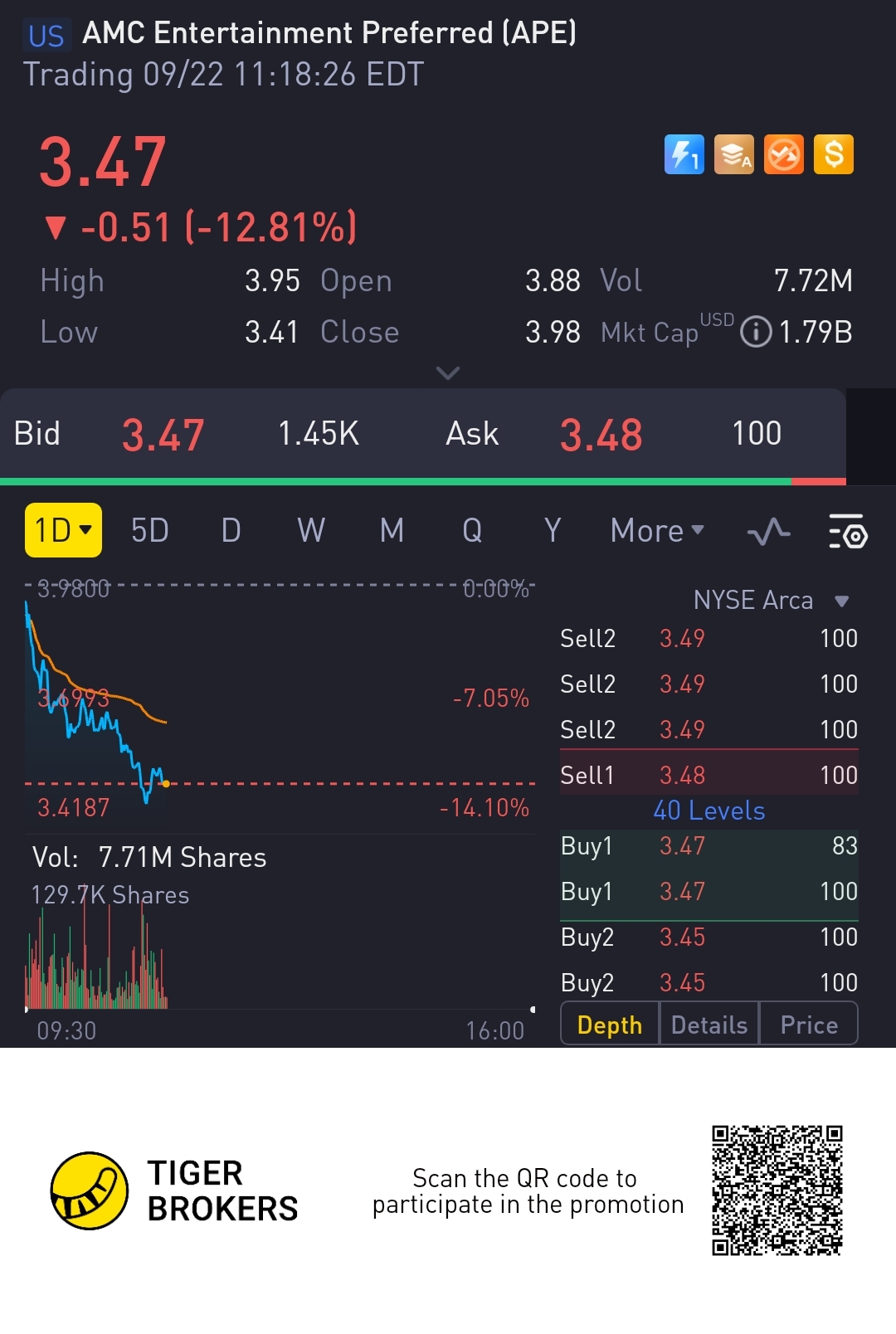896x1334 pixels.
Task: Expand the quote details chevron
Action: [448, 373]
